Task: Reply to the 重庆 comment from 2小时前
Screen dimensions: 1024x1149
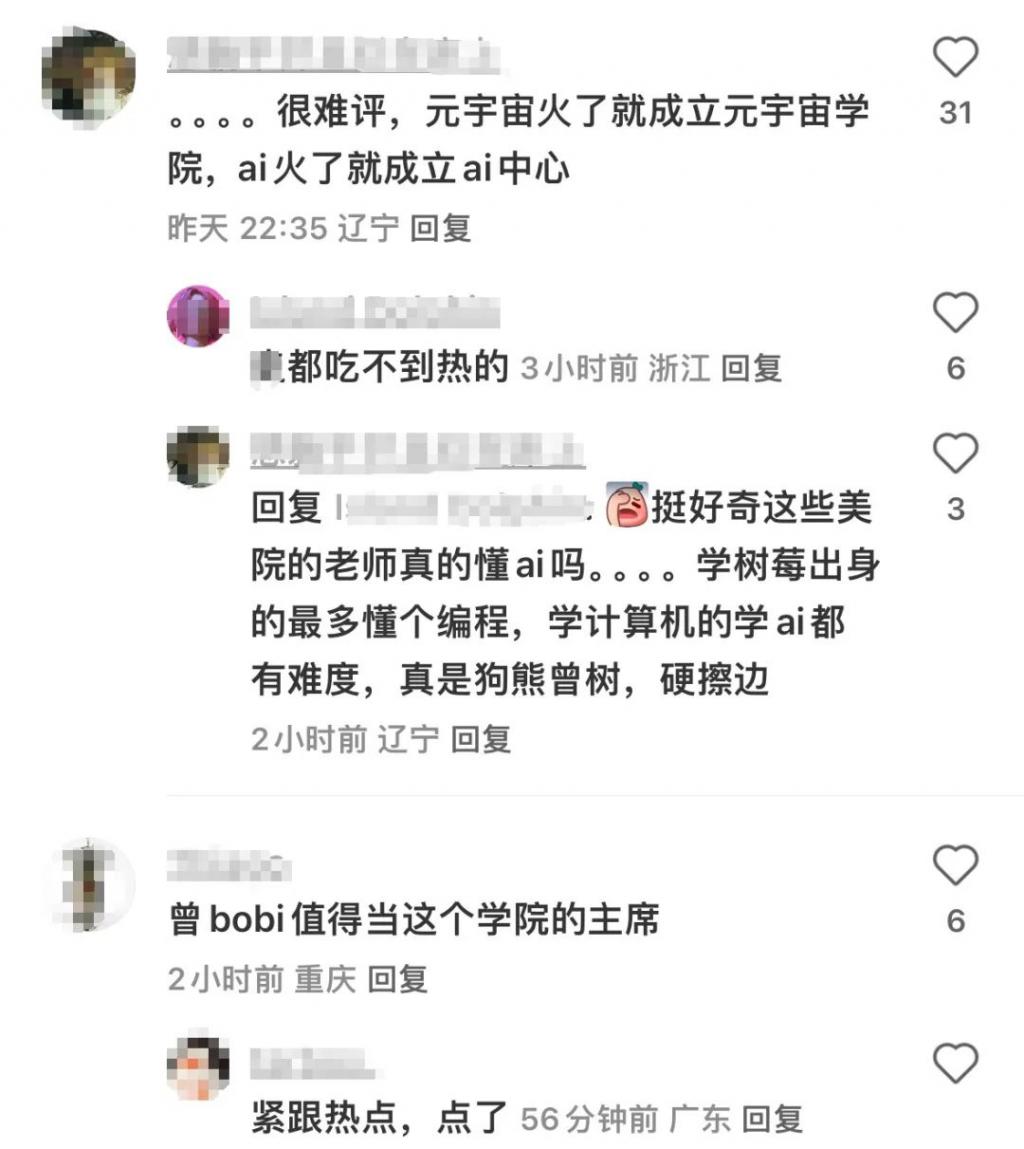Action: pyautogui.click(x=397, y=979)
